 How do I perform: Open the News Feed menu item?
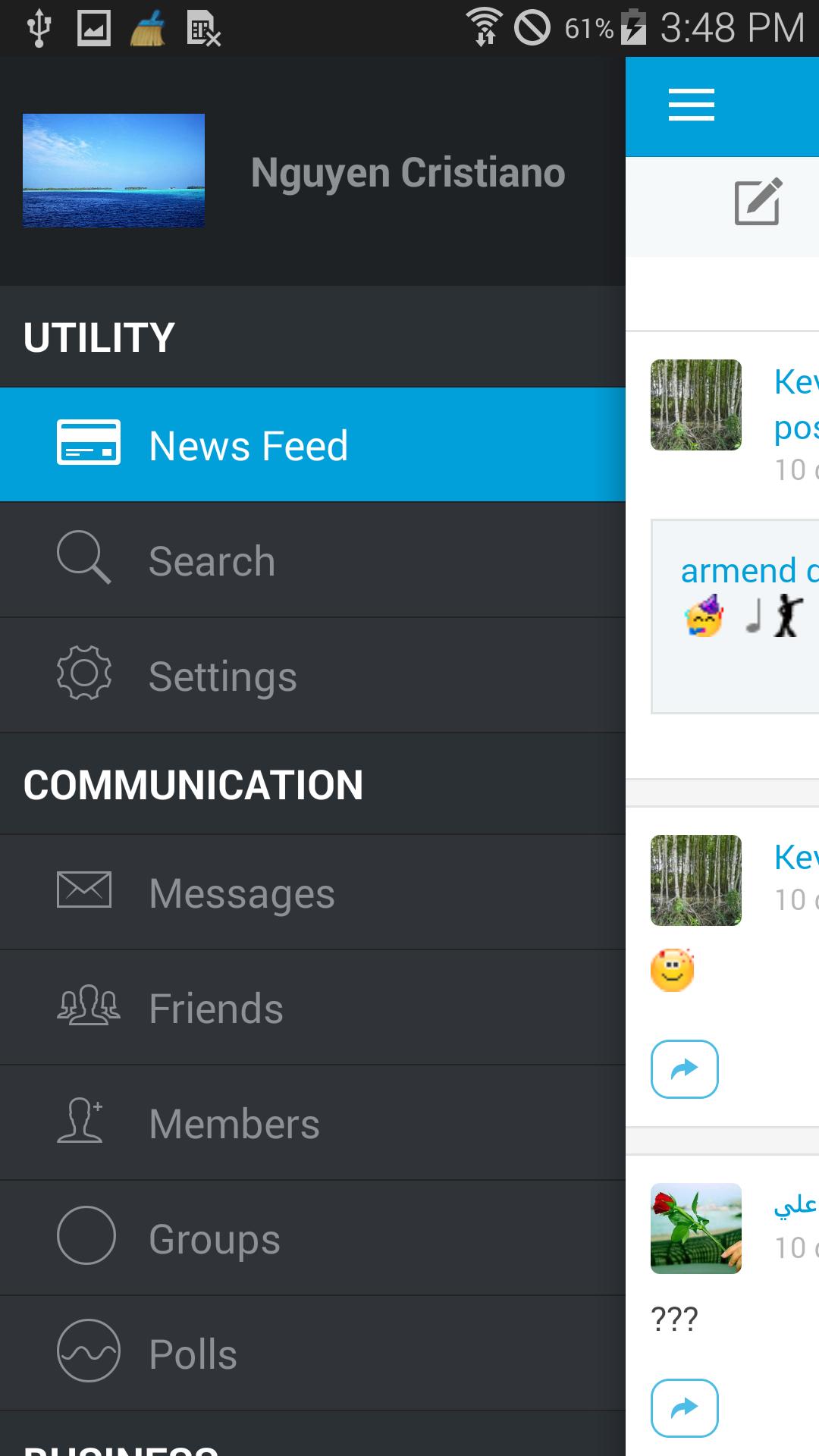249,445
